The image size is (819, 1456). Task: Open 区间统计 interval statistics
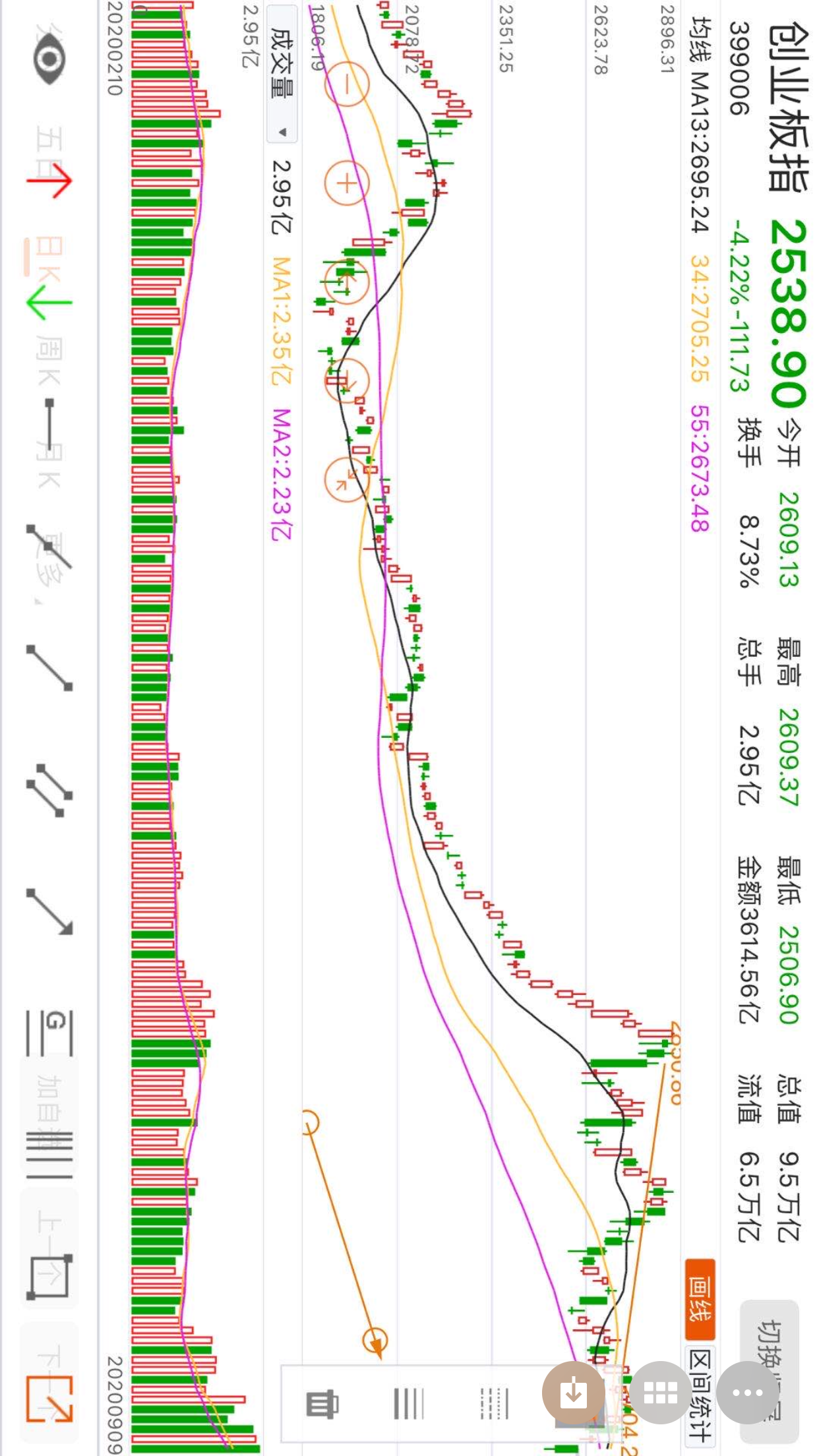(700, 1393)
